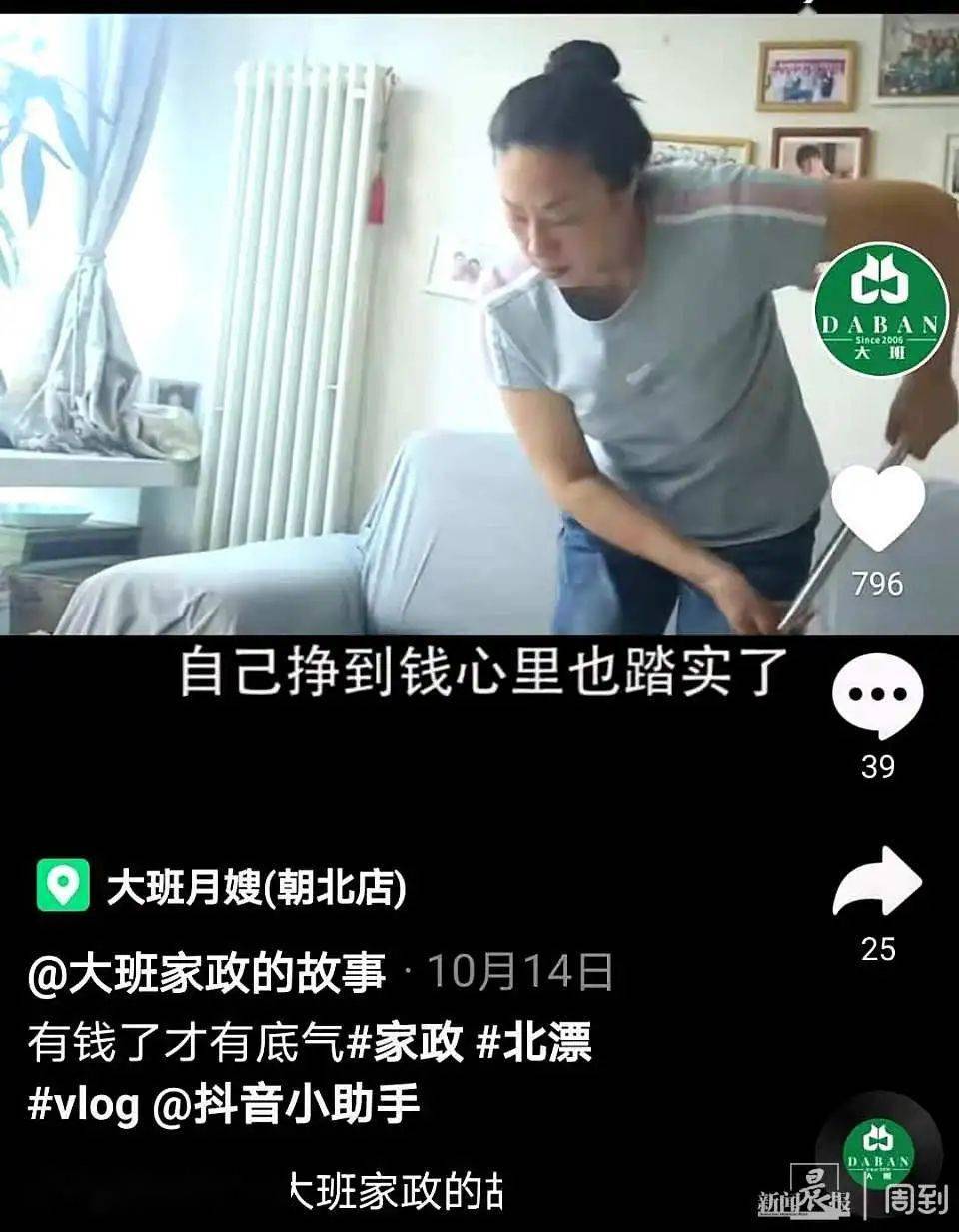Open the #家政 hashtag

(406, 1042)
